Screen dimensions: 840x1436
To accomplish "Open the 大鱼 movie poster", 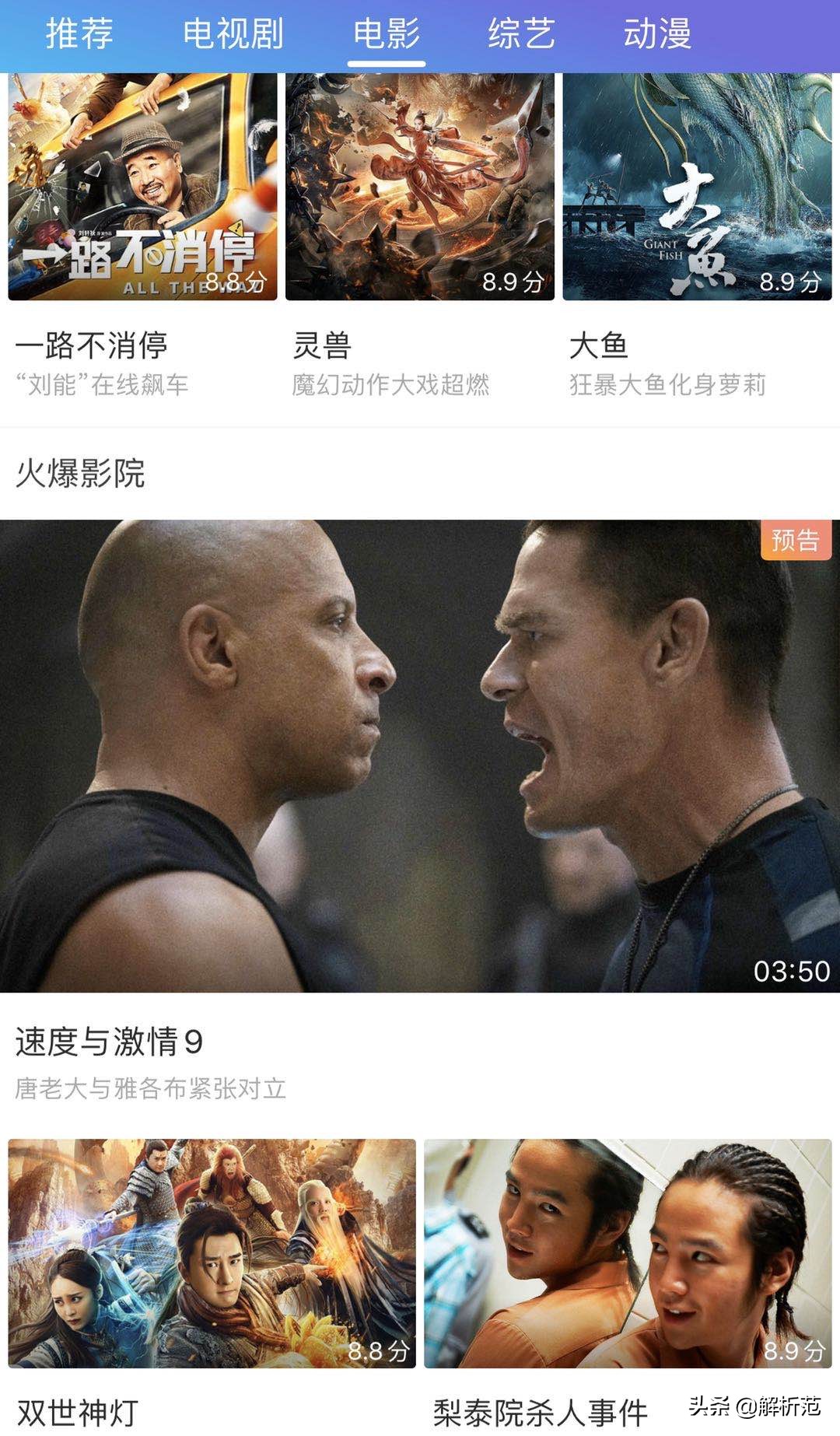I will (698, 187).
